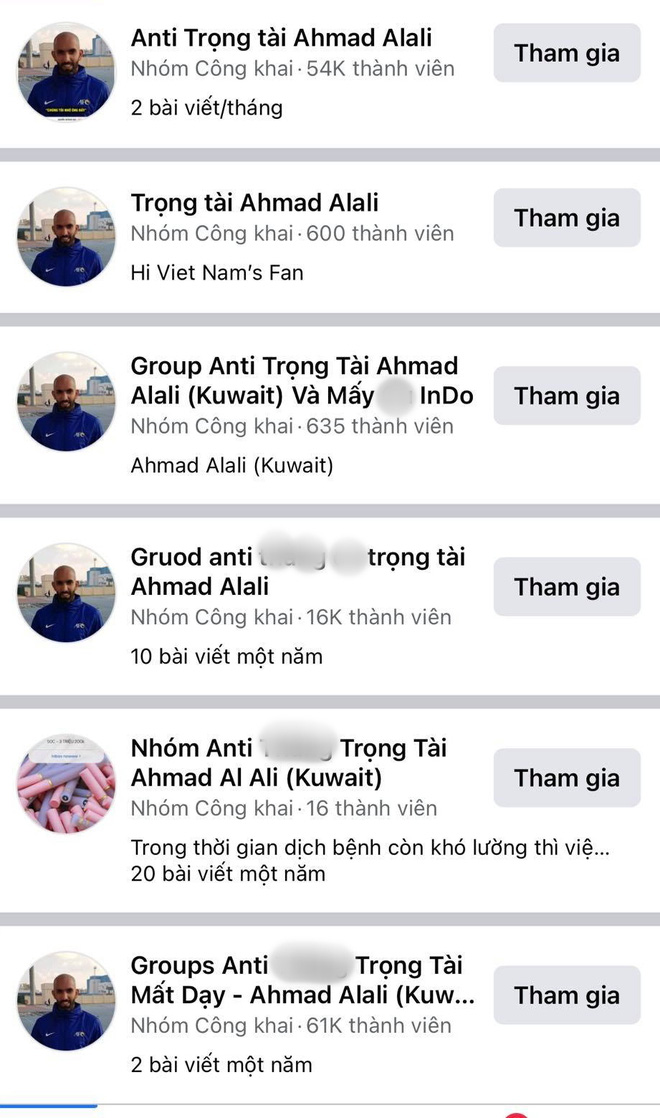Image resolution: width=660 pixels, height=1118 pixels.
Task: Join the group with 635 thành viên
Action: 567,396
